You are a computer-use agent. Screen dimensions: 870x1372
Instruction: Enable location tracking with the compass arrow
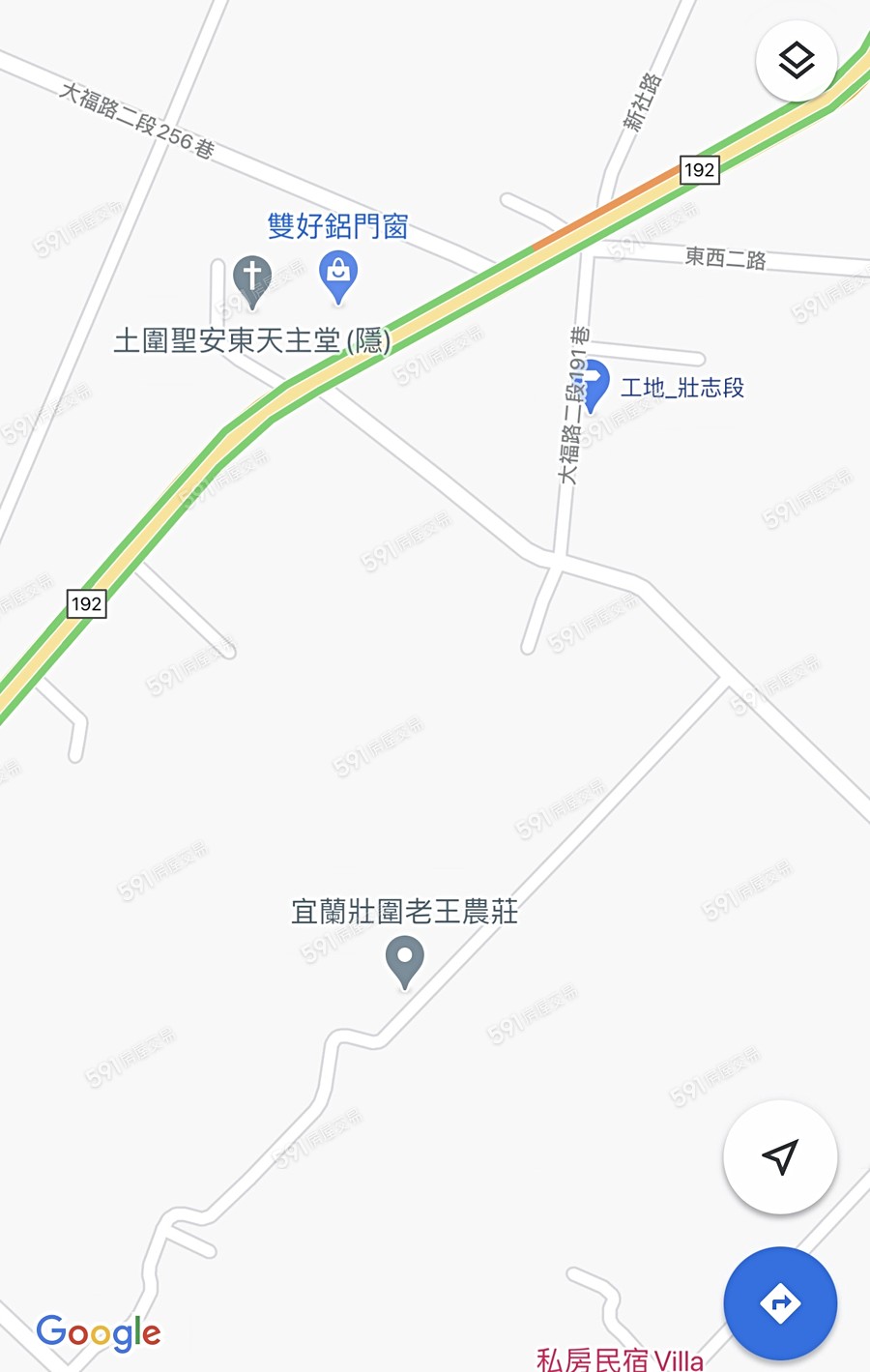(780, 1156)
